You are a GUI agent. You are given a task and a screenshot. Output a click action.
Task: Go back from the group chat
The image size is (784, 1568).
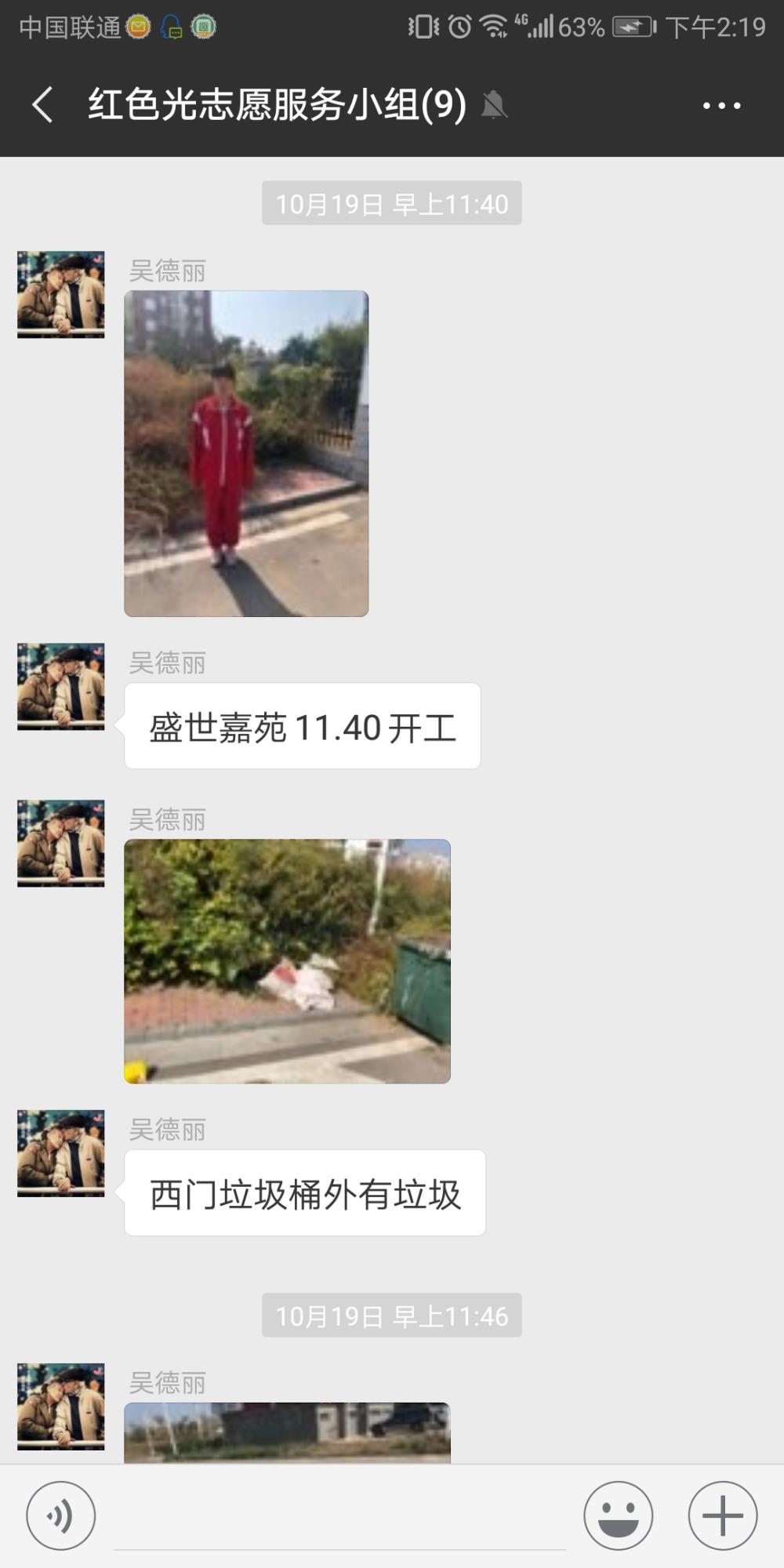(x=42, y=104)
